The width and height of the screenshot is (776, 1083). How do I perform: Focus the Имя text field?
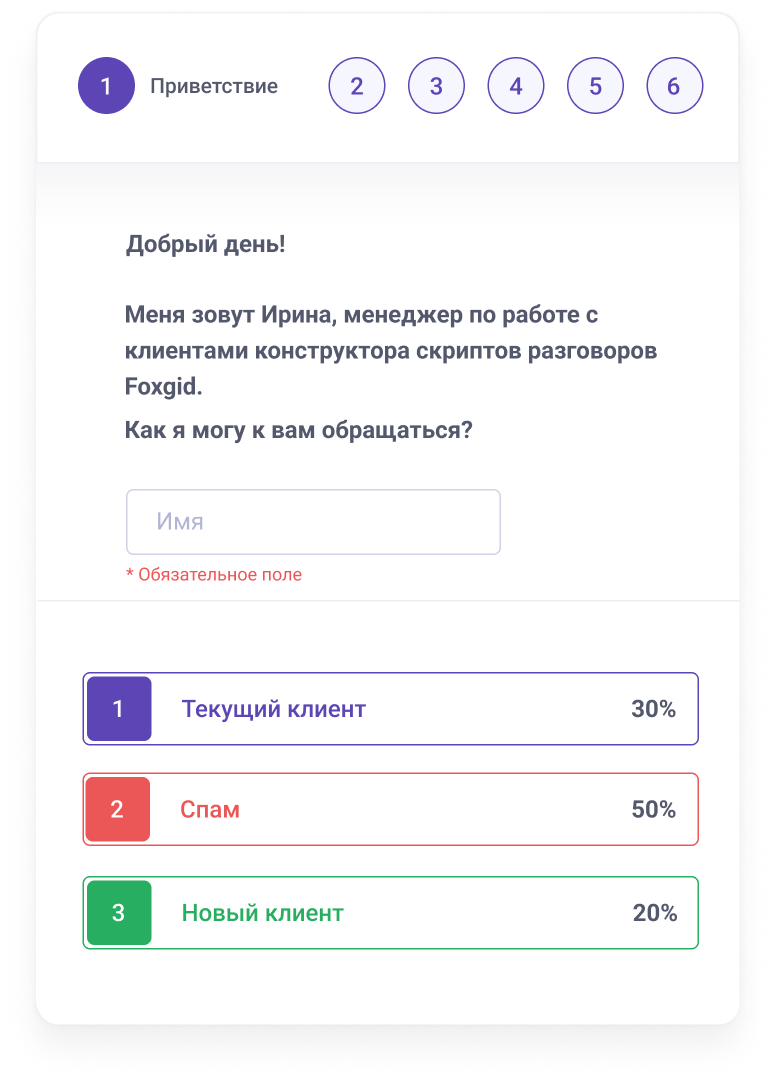click(x=313, y=522)
